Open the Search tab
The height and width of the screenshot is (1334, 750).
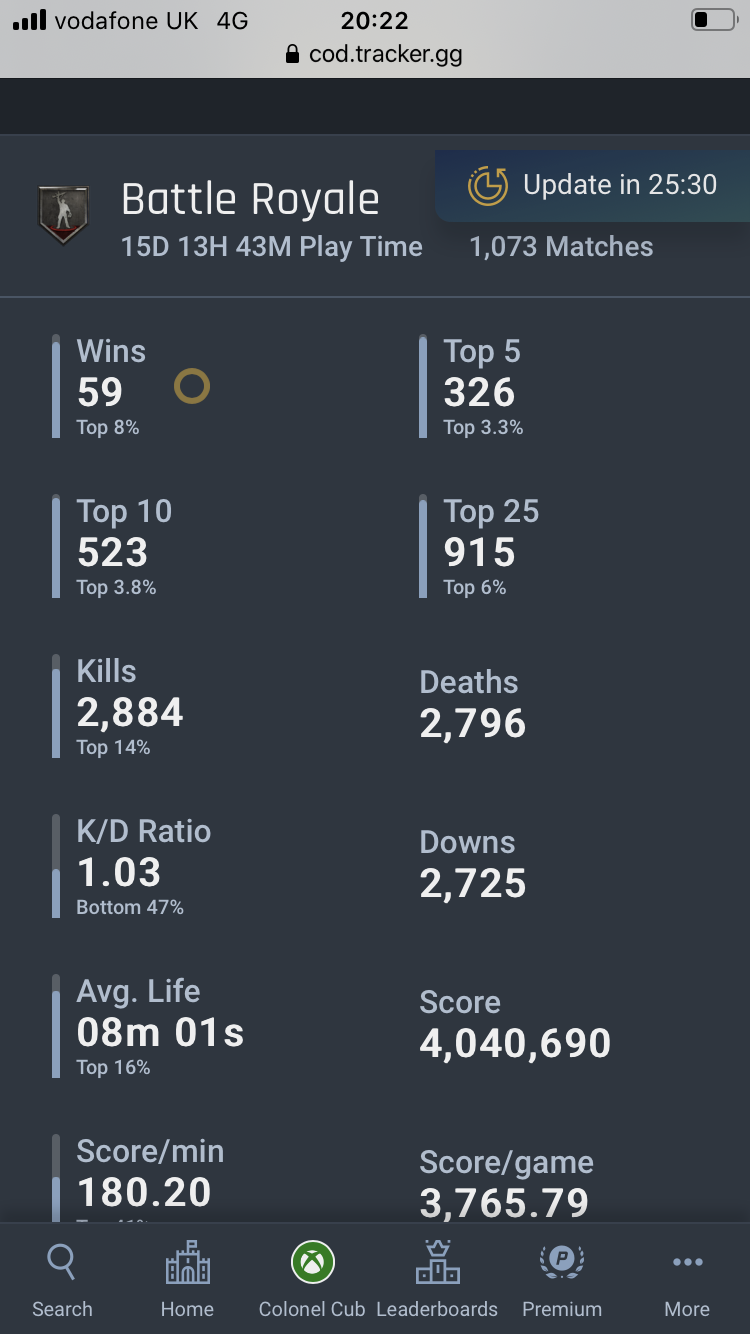pos(62,1280)
